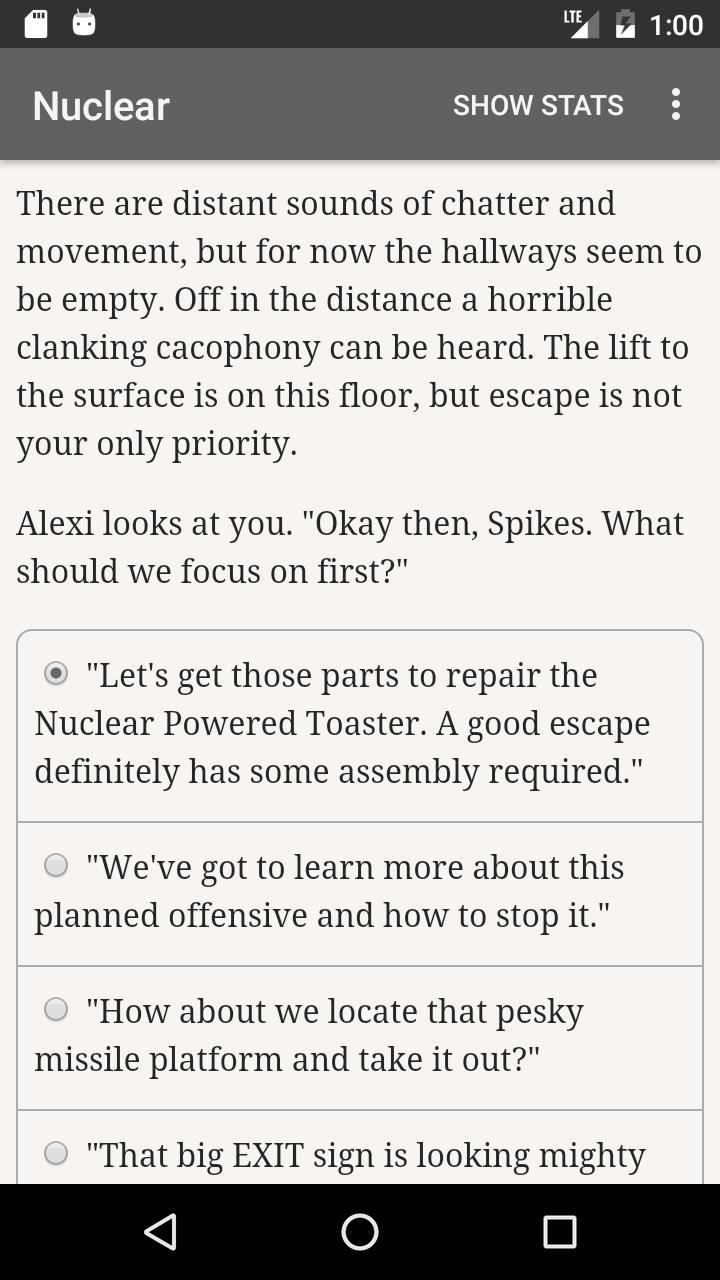Pick the missile platform option

[x=360, y=1038]
